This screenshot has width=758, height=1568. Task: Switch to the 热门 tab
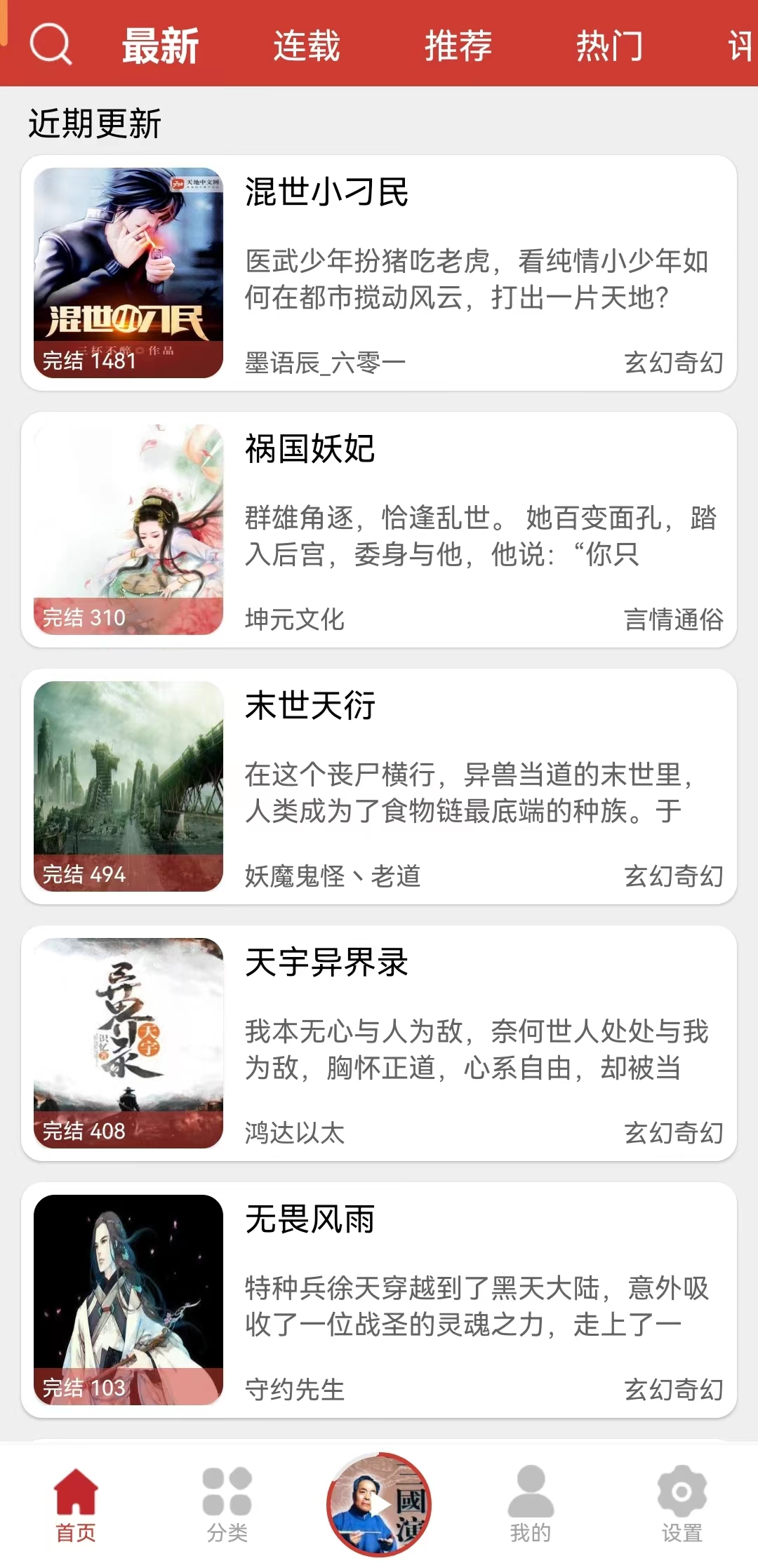(609, 46)
